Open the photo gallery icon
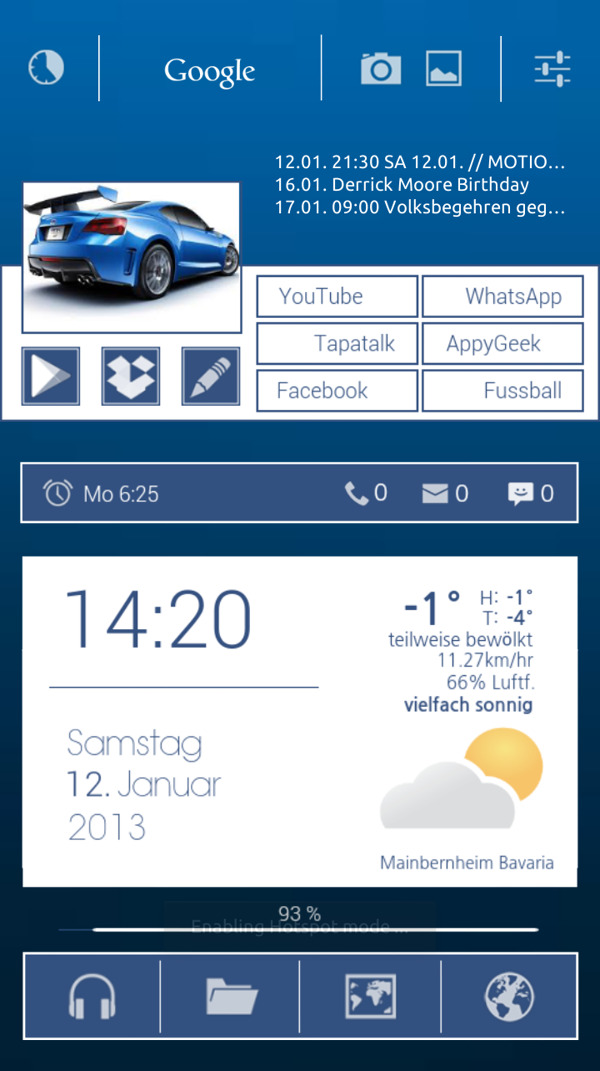Image resolution: width=600 pixels, height=1071 pixels. [x=443, y=68]
